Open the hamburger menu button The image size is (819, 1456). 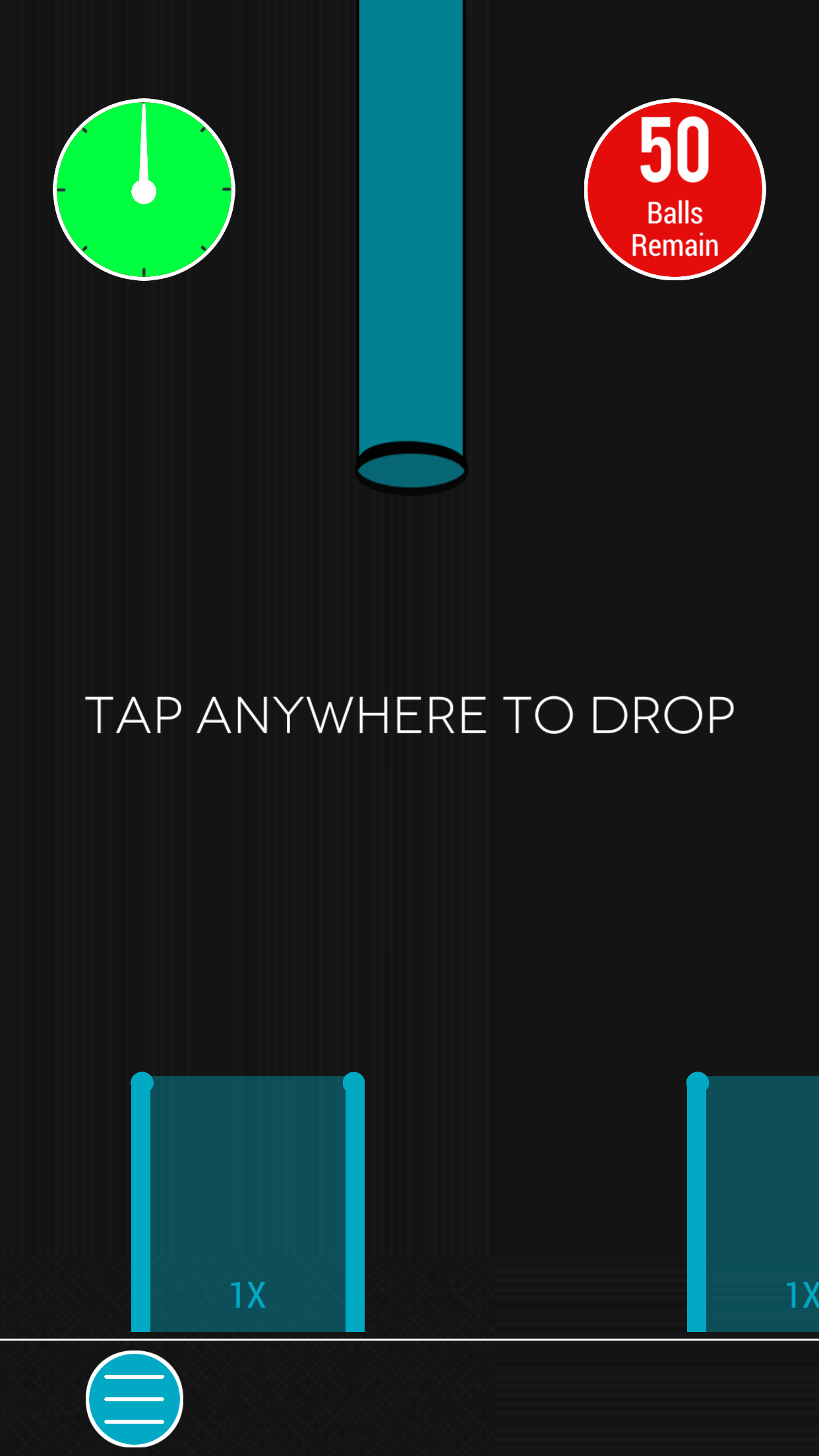[135, 1399]
